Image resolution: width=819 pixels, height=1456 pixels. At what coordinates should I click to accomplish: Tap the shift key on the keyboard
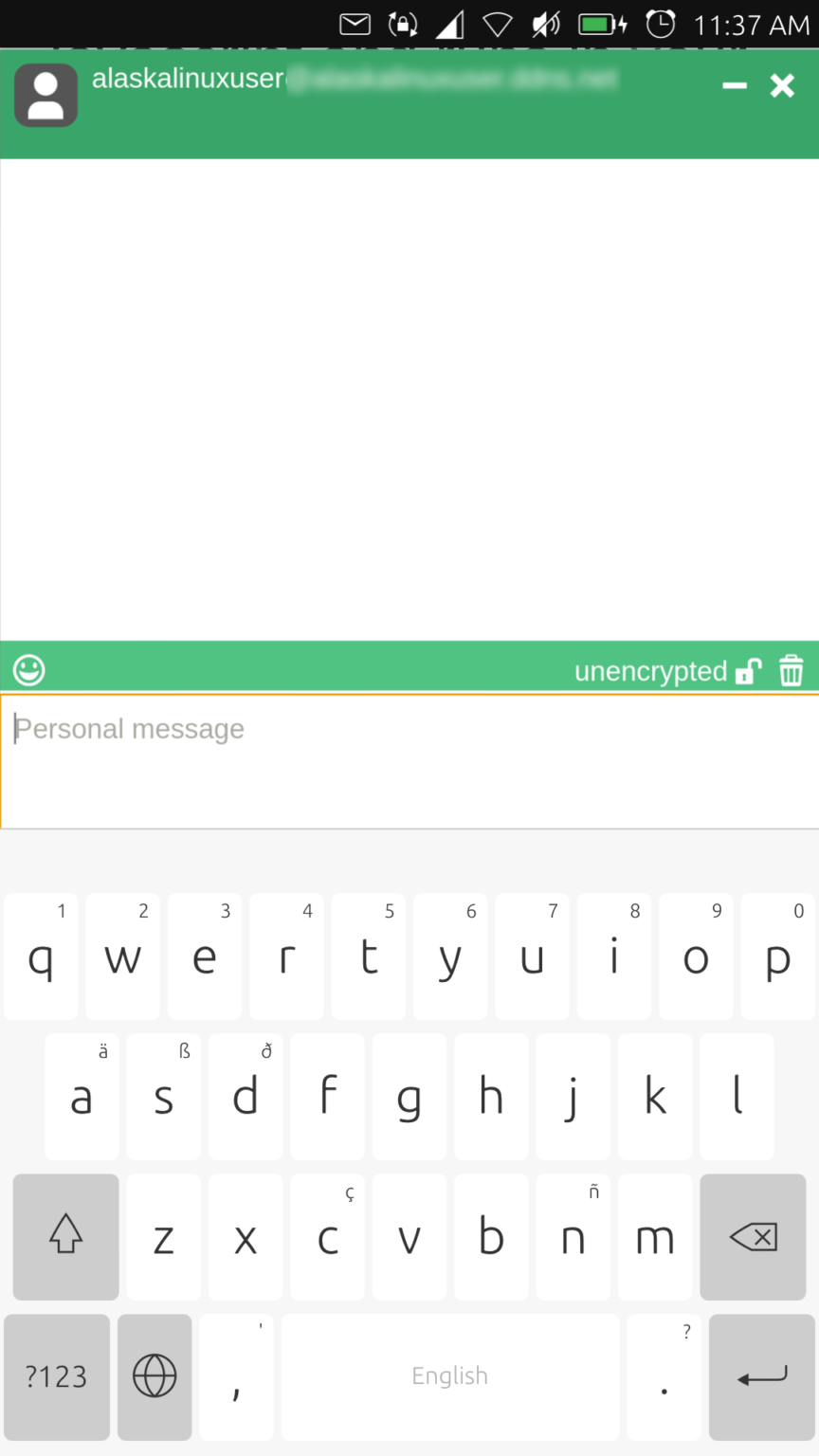click(65, 1236)
